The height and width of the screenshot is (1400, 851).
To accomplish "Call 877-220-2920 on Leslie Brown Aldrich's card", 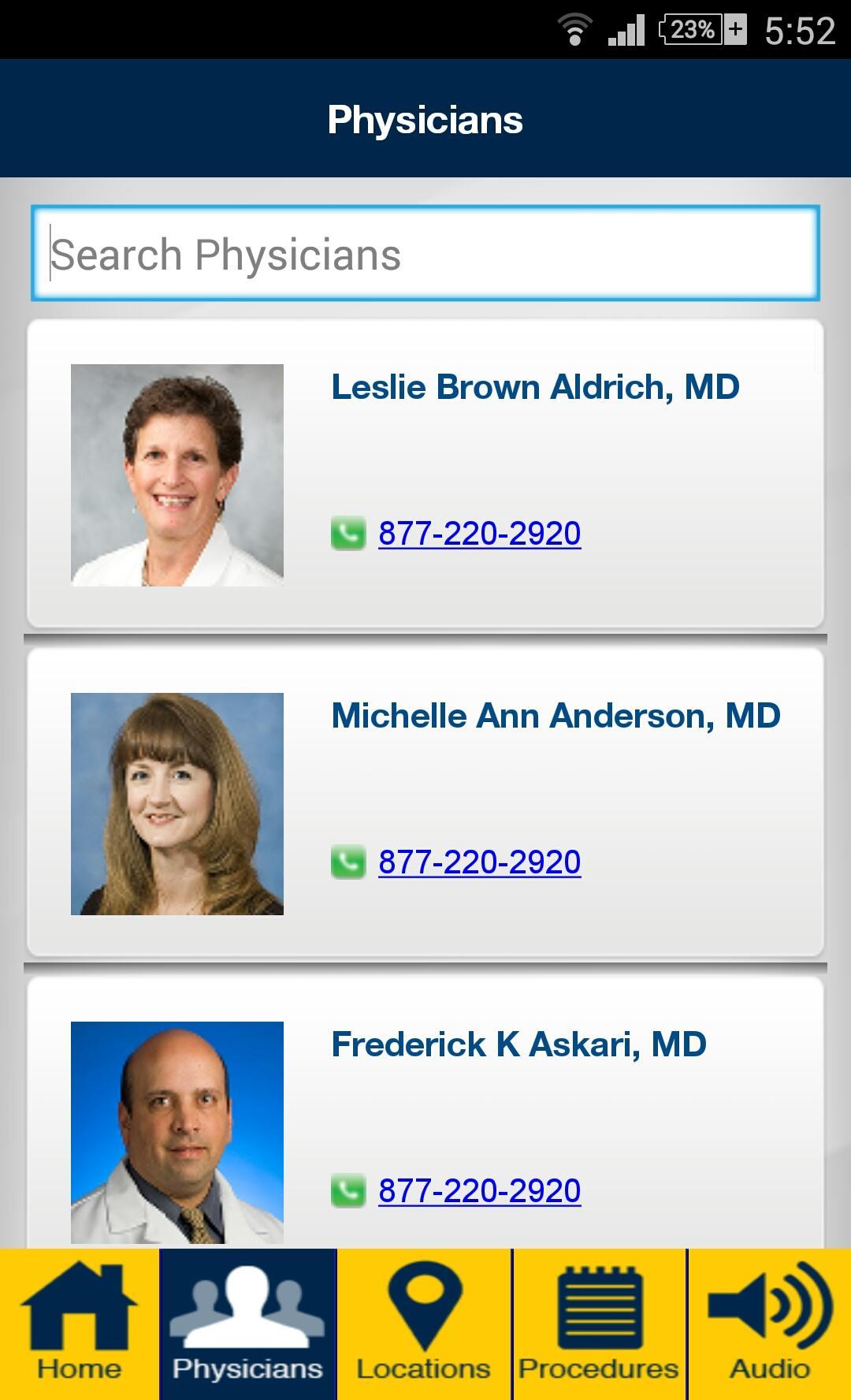I will coord(479,533).
